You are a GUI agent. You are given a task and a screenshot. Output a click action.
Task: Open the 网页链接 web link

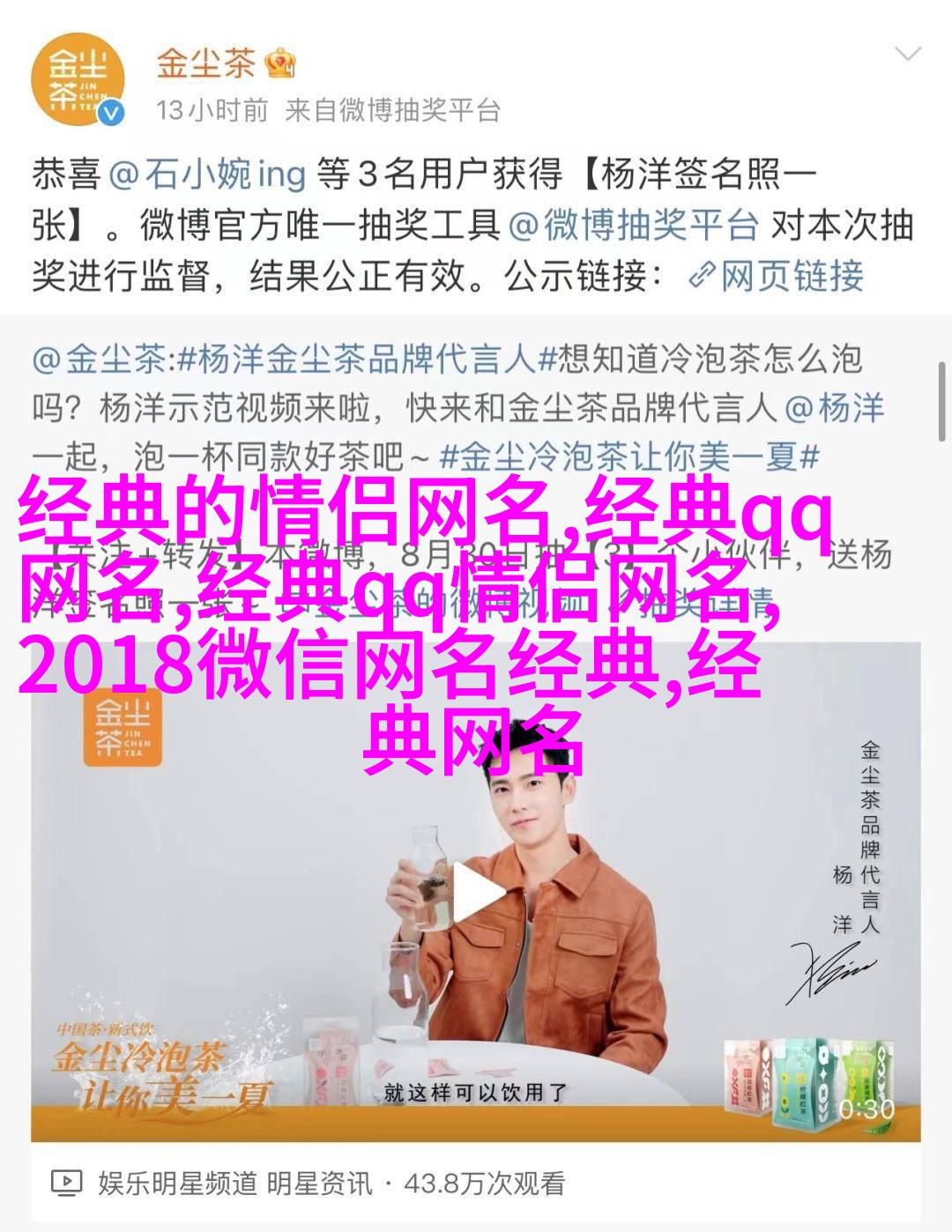click(x=776, y=277)
